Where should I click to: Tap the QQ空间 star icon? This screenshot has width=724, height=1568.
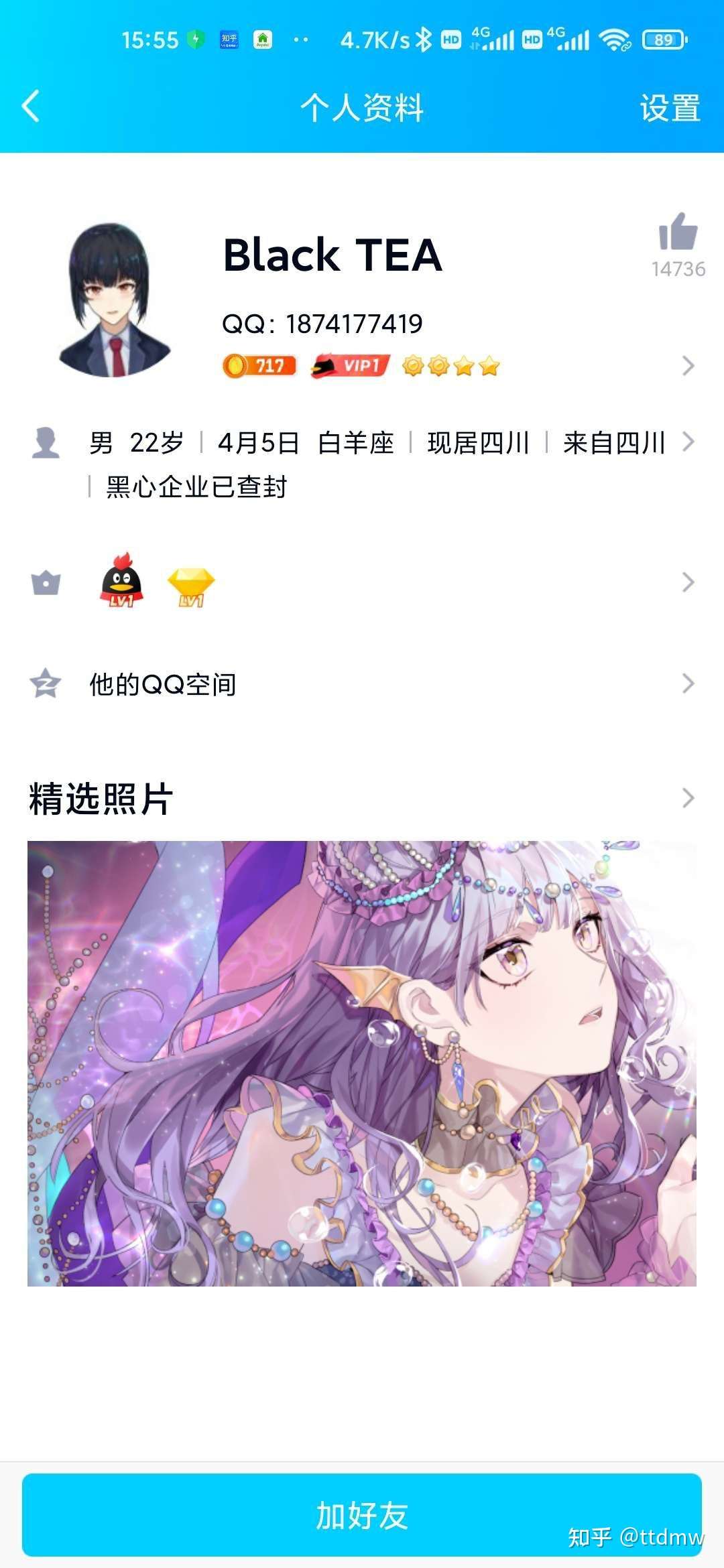pyautogui.click(x=46, y=683)
